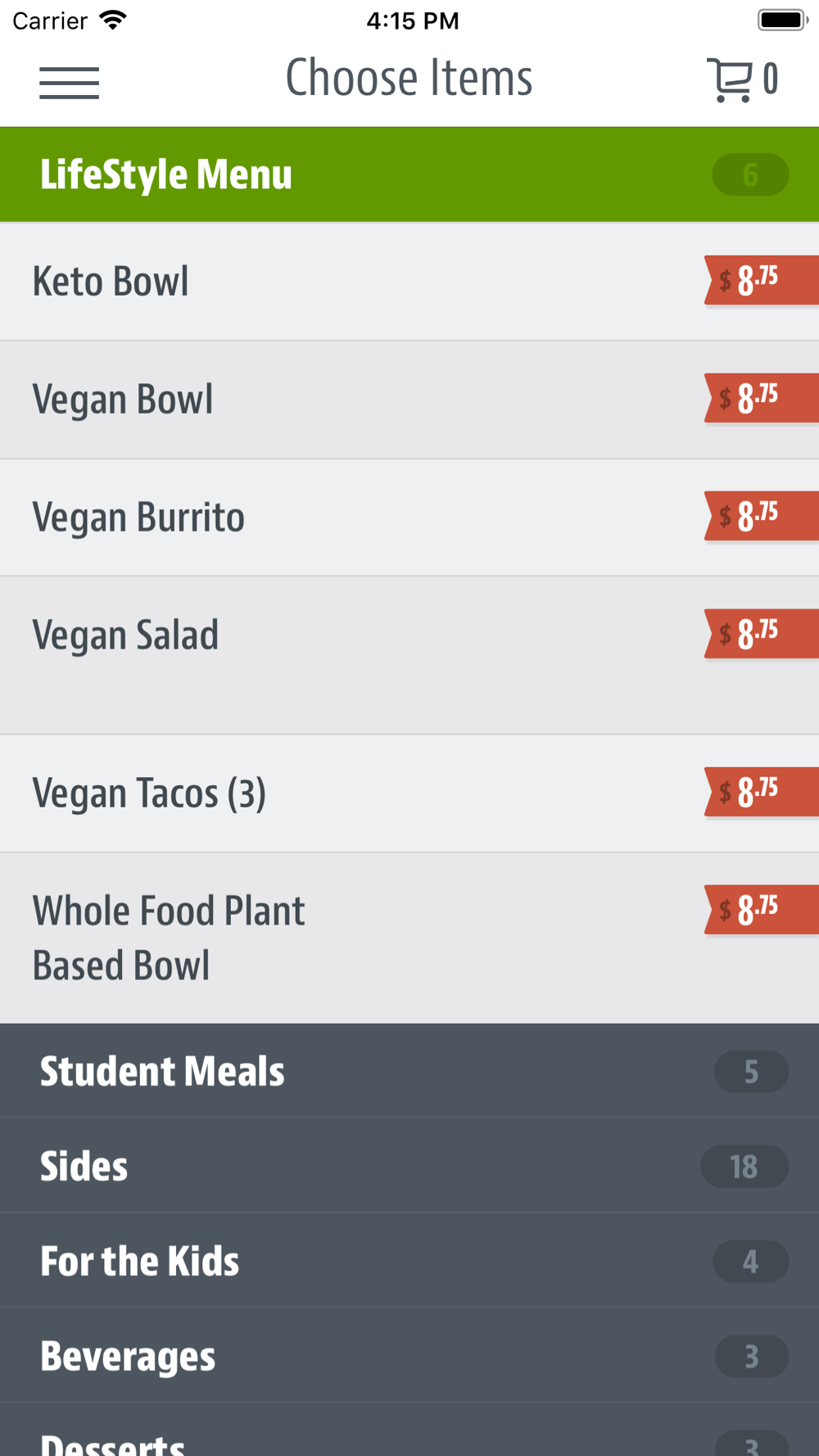819x1456 pixels.
Task: Choose the Vegan Bowl
Action: click(x=409, y=400)
